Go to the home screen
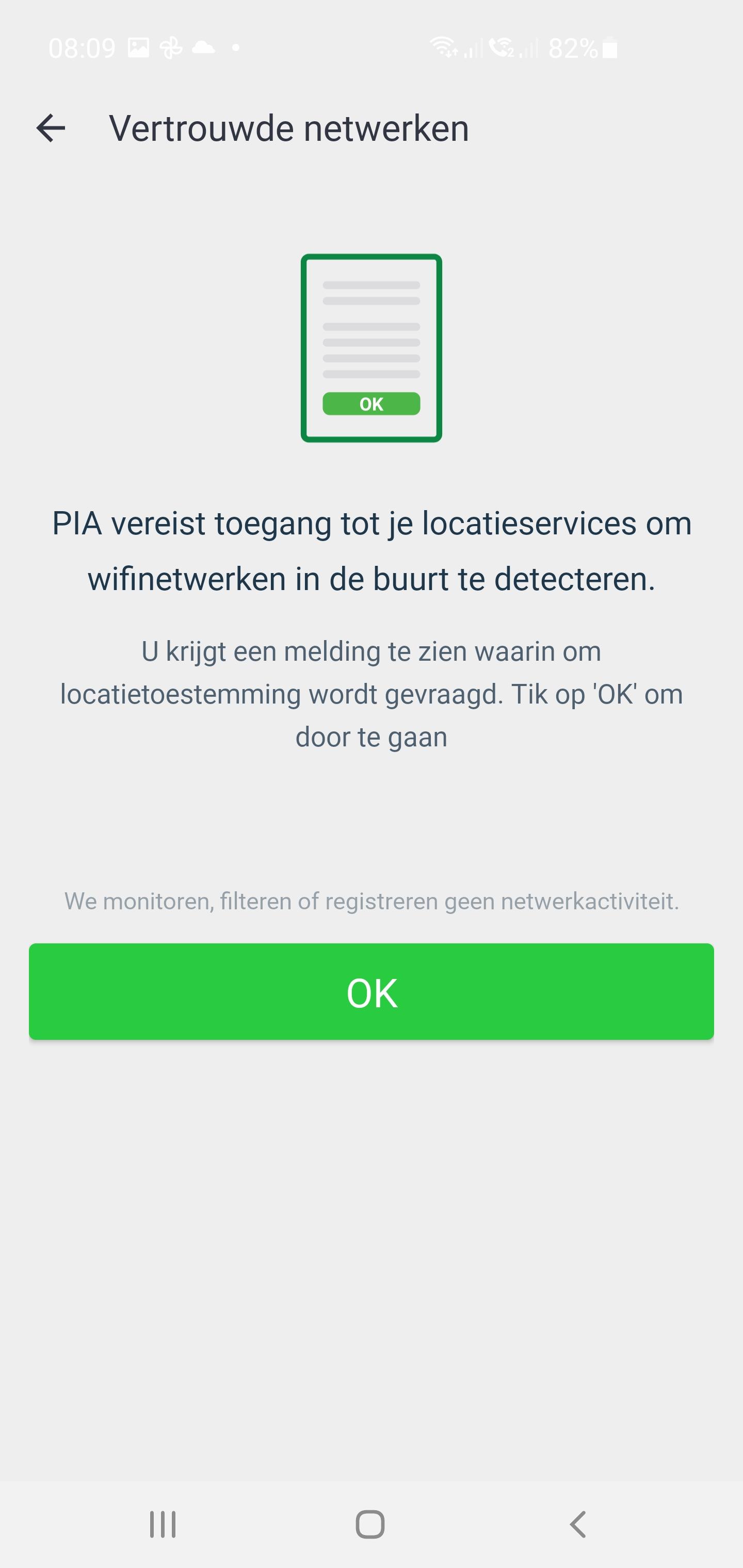 click(x=370, y=1524)
